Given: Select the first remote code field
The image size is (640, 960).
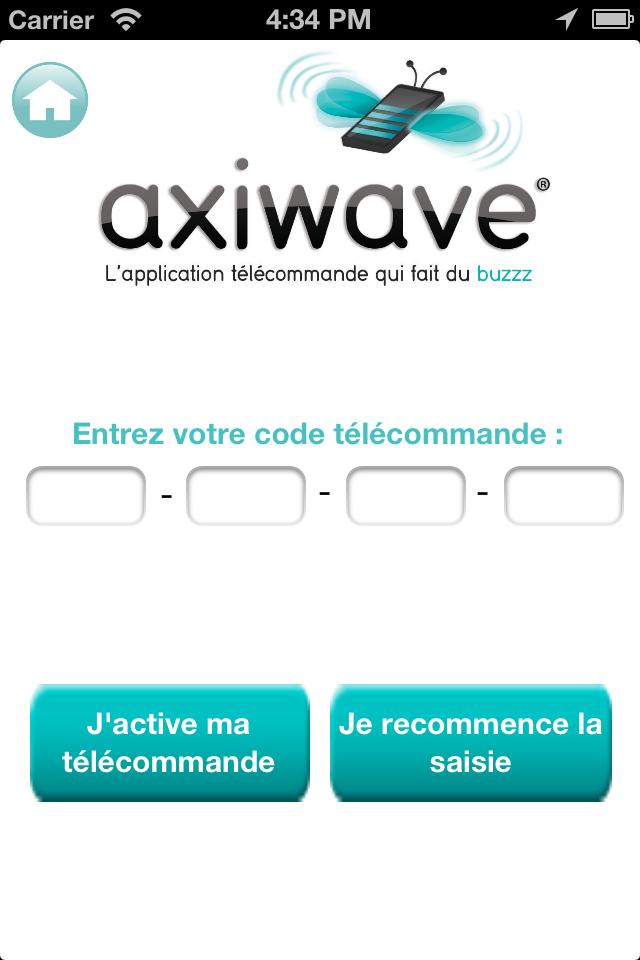Looking at the screenshot, I should [86, 496].
